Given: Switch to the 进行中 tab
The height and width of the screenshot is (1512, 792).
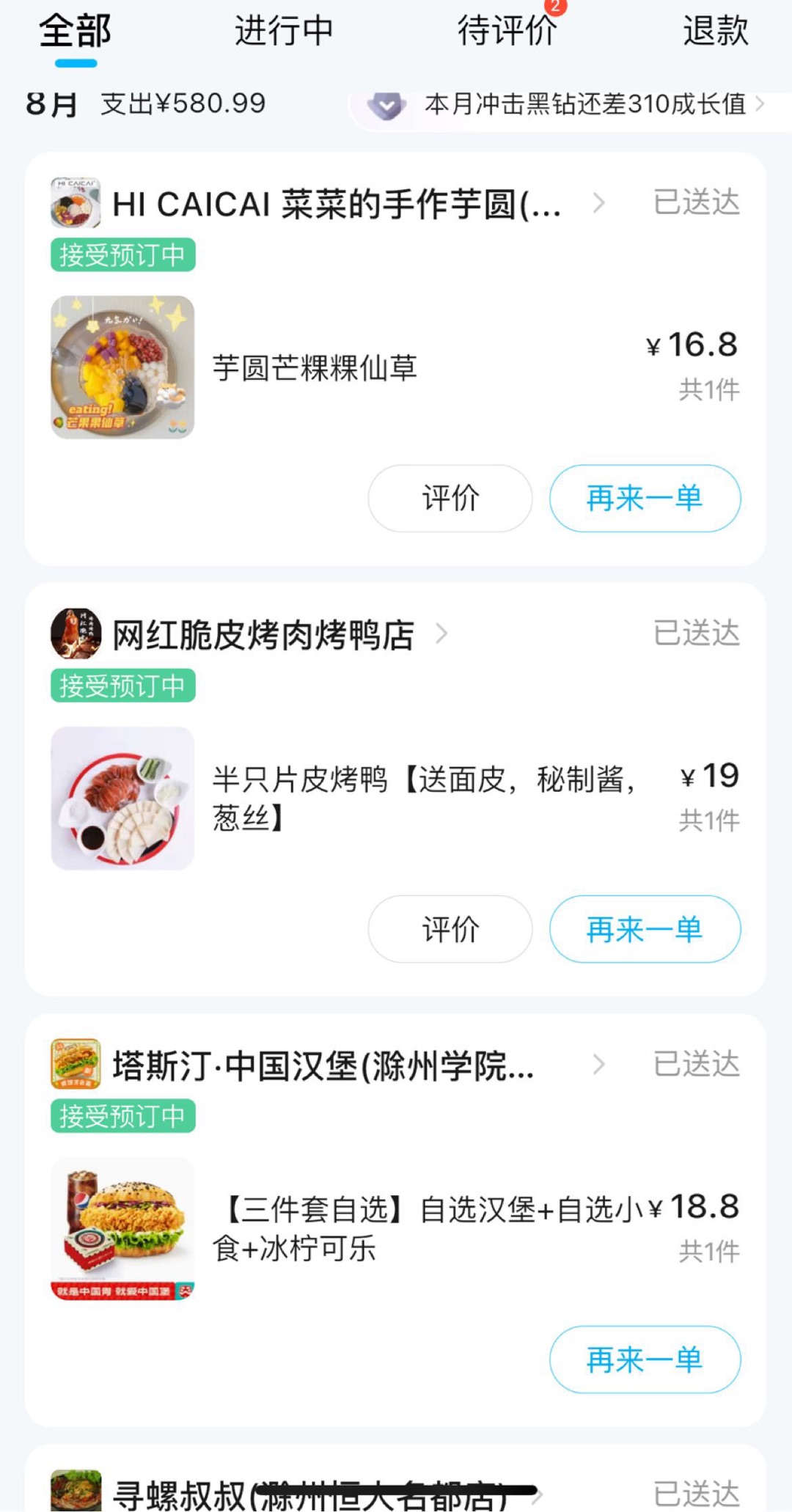Looking at the screenshot, I should click(x=284, y=32).
